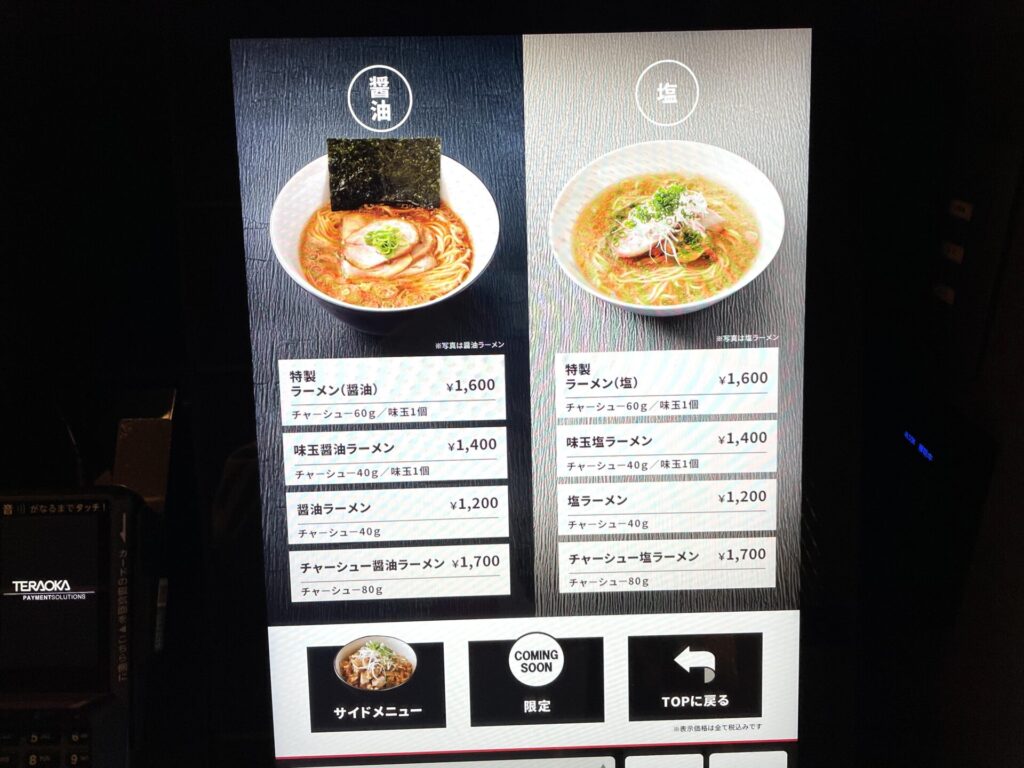Order the 醤油ラーメン for ¥1,200
This screenshot has height=768, width=1024.
pos(397,514)
